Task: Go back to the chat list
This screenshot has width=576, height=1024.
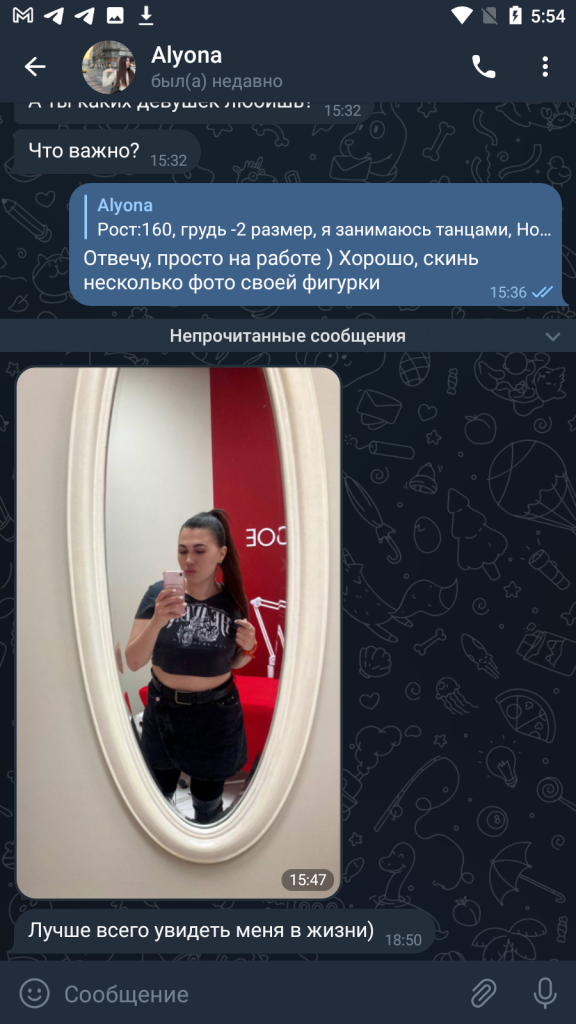Action: click(x=35, y=67)
